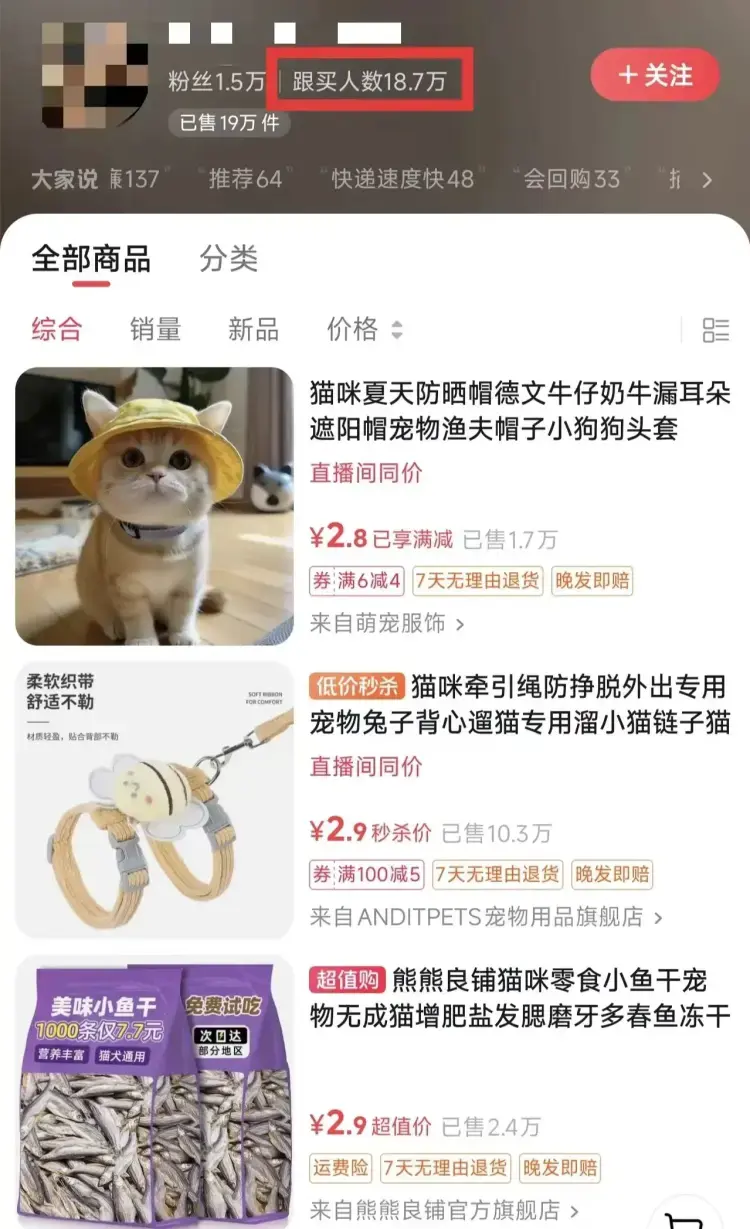Image resolution: width=750 pixels, height=1229 pixels.
Task: Sort products by 销量
Action: point(155,330)
